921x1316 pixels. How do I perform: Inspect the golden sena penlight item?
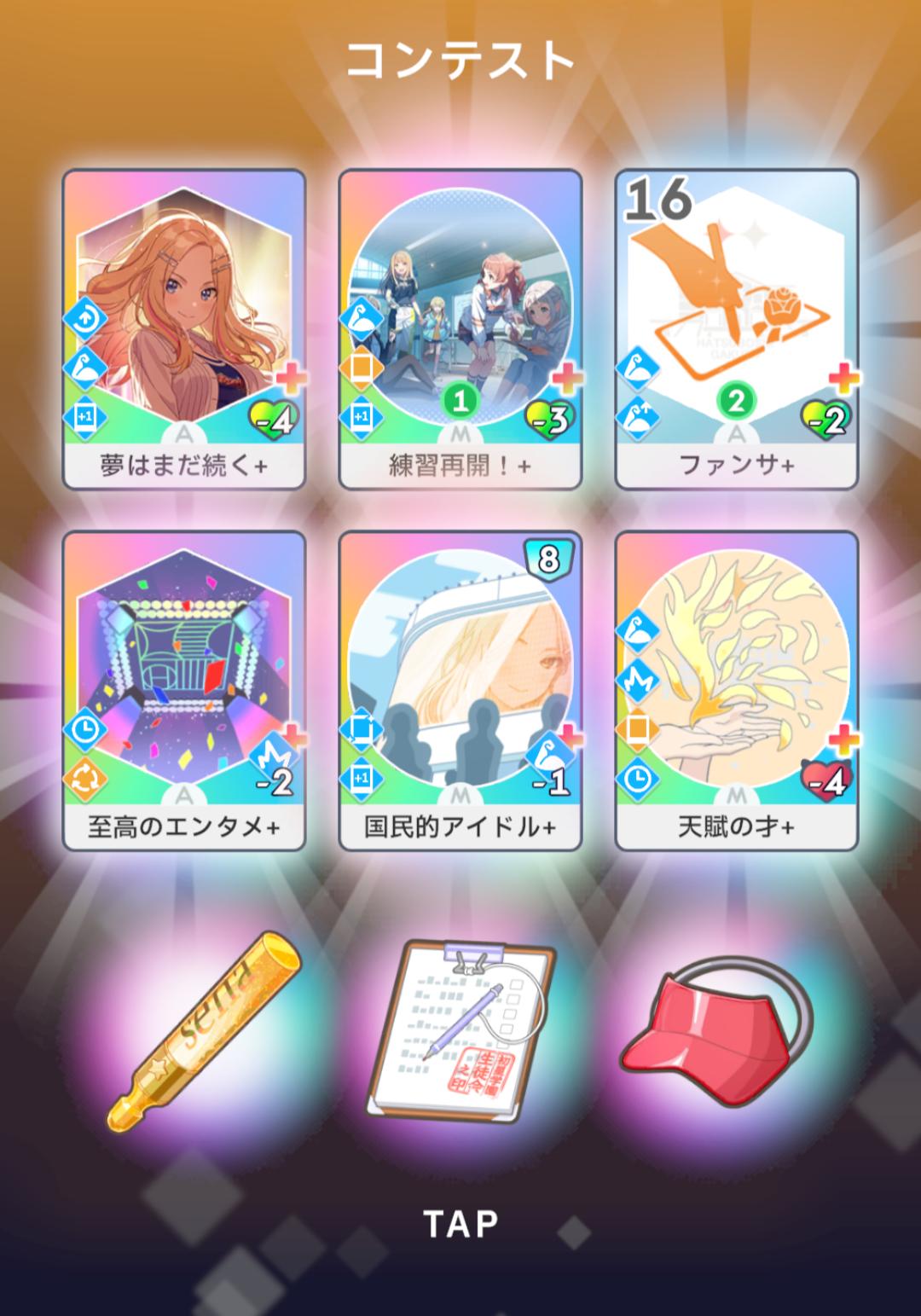pyautogui.click(x=205, y=1030)
